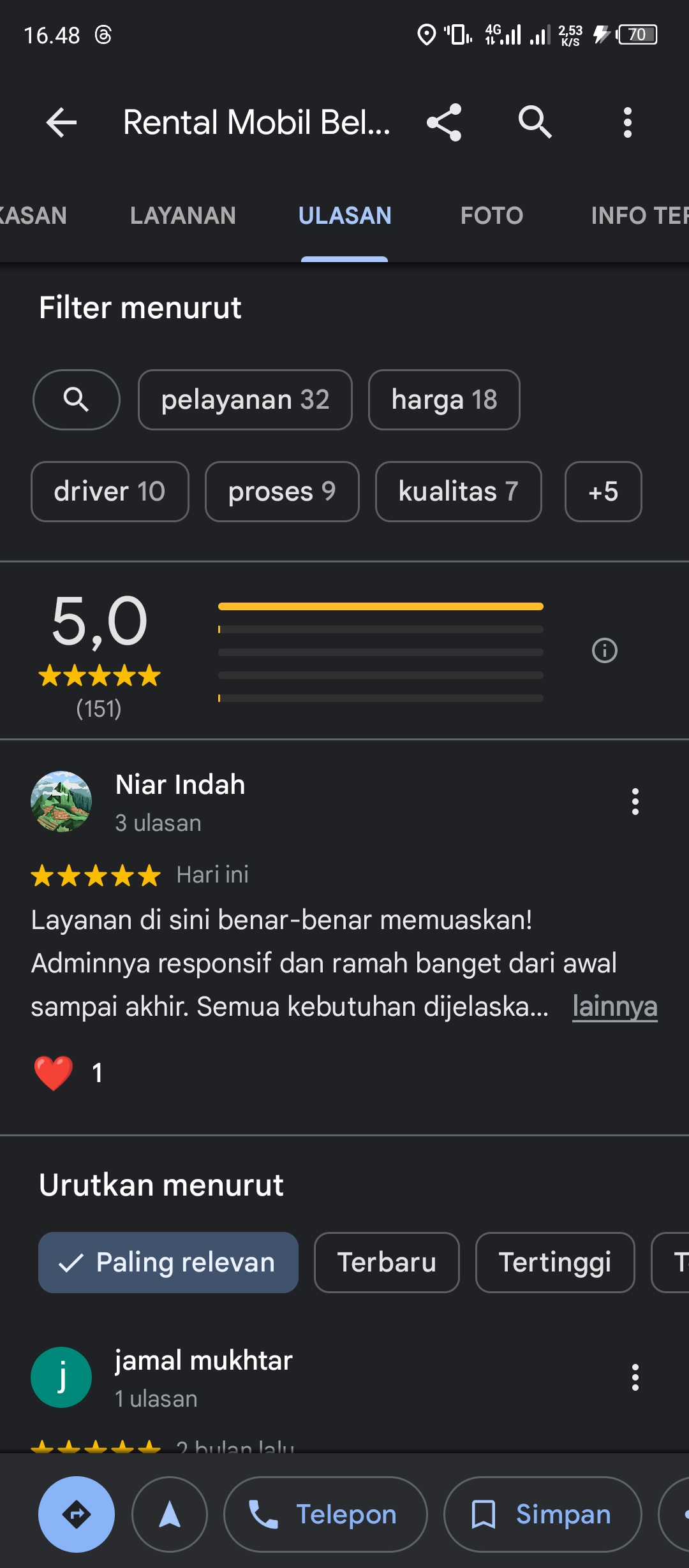
Task: Open the top-right overflow menu
Action: click(x=628, y=122)
